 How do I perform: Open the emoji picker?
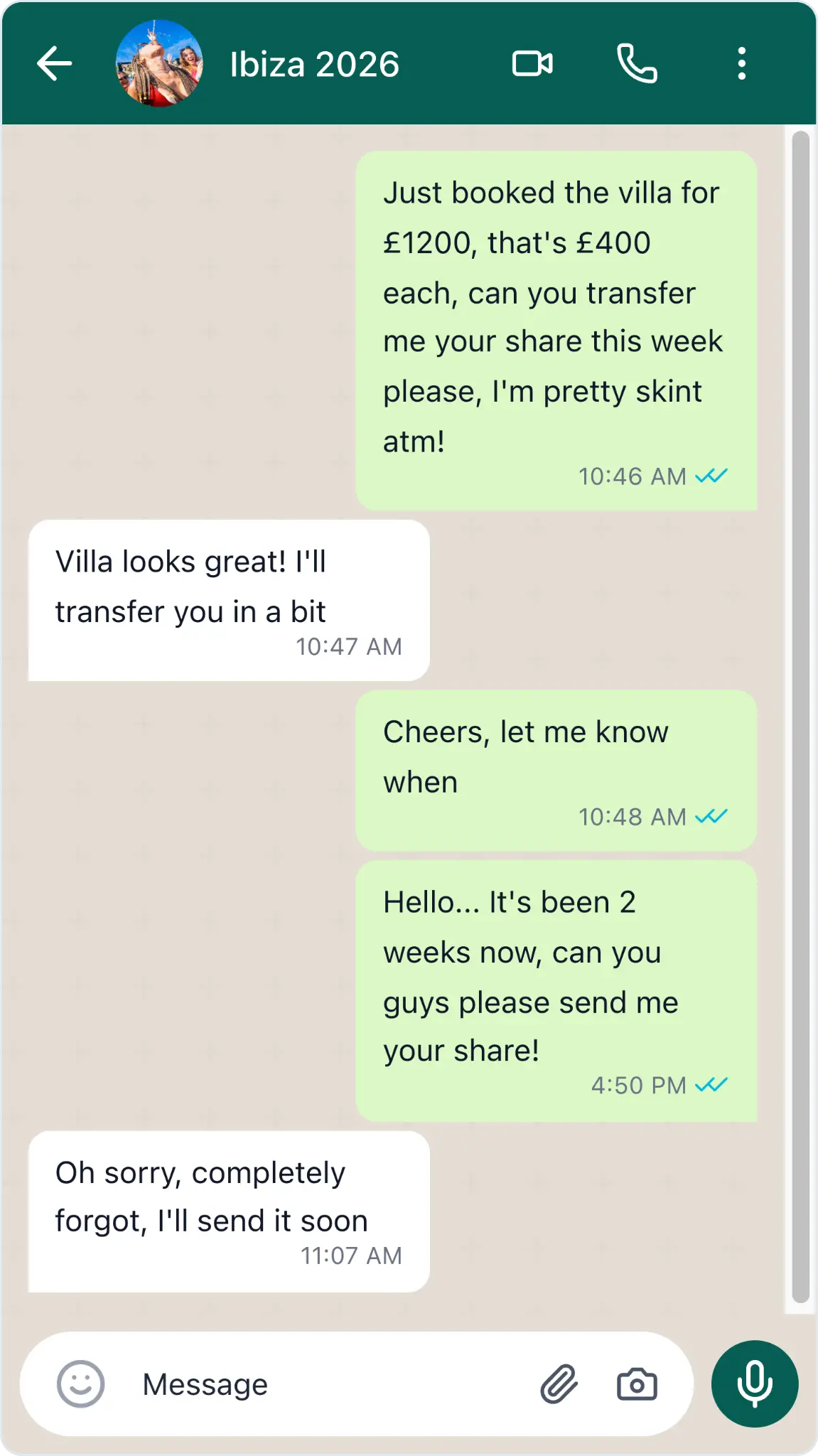[80, 1384]
